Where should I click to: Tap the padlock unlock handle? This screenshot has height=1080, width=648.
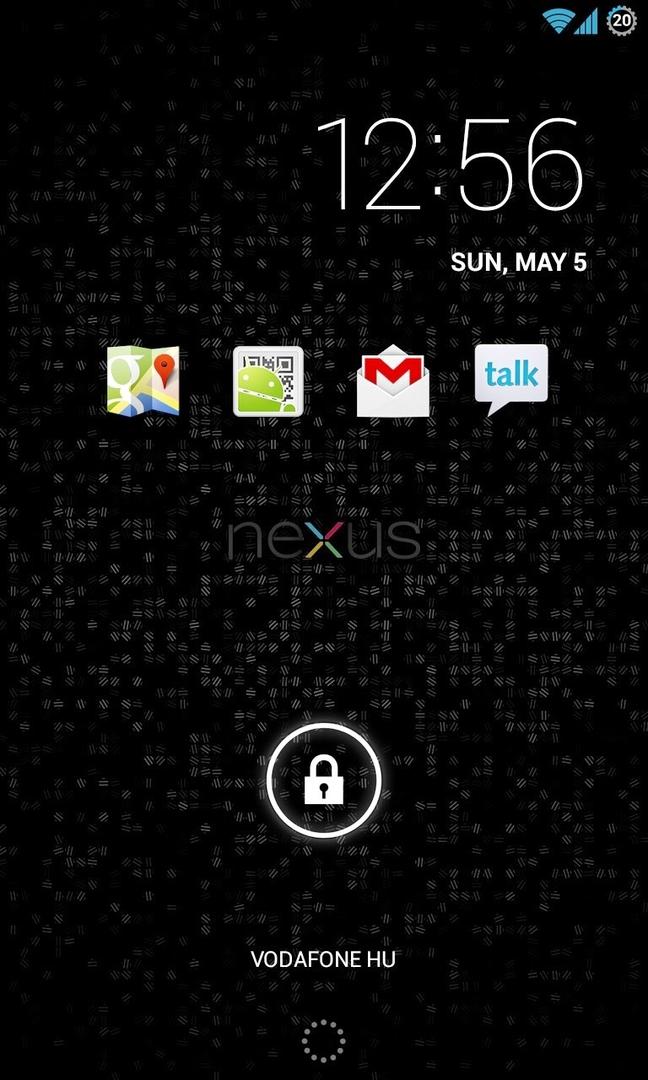[x=324, y=780]
